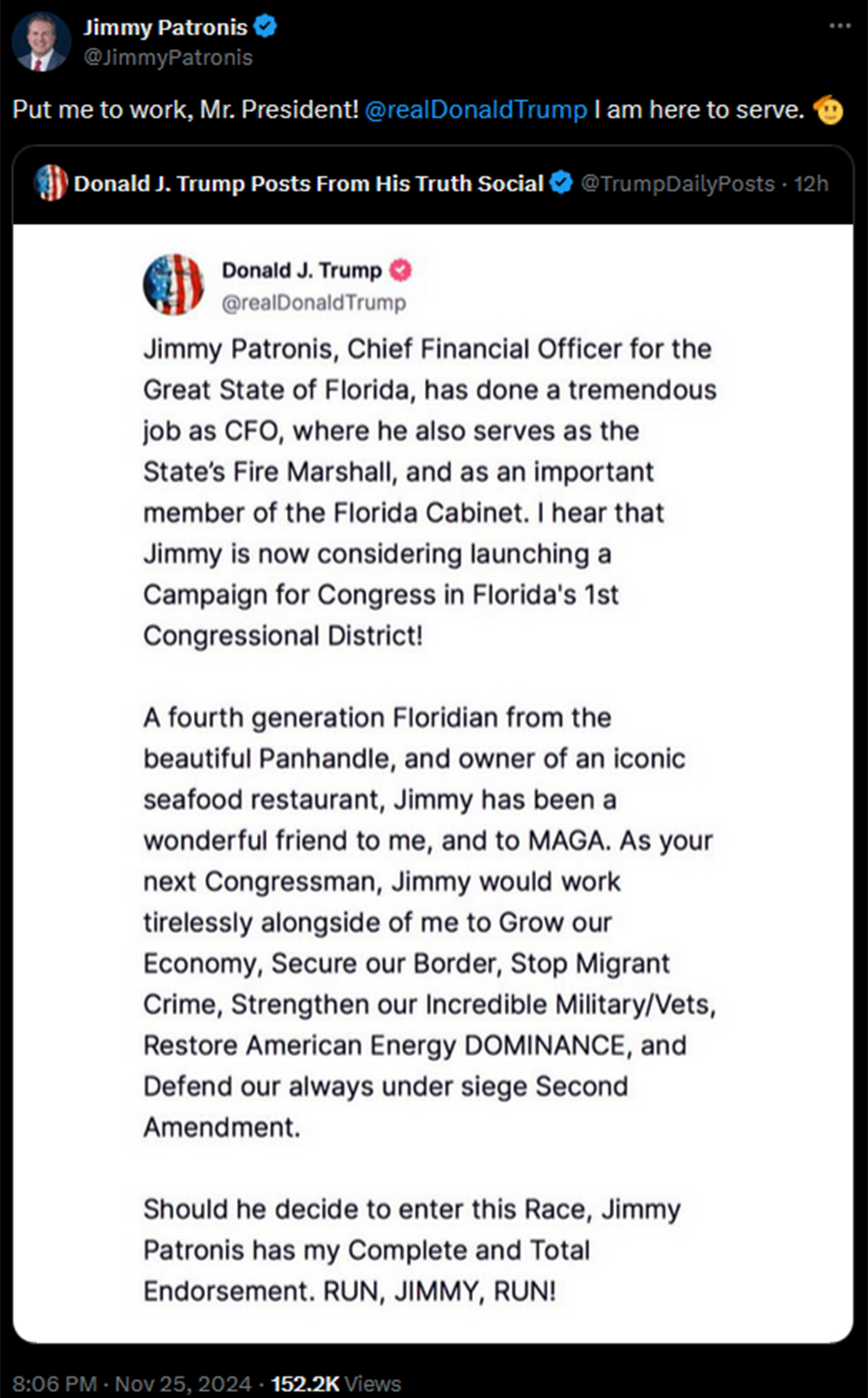This screenshot has height=1398, width=868.
Task: Open the @realDonaldTrump mention link
Action: pos(475,110)
